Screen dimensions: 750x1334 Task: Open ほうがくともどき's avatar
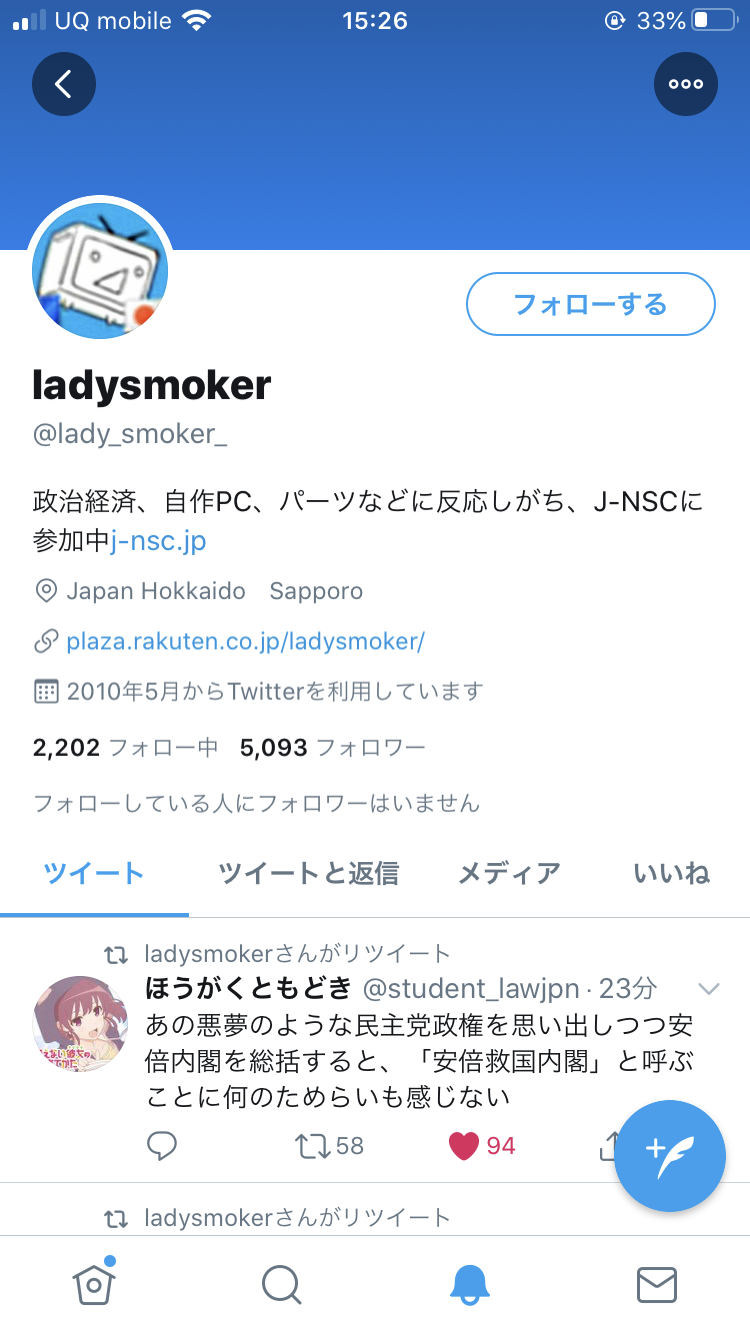coord(81,1024)
